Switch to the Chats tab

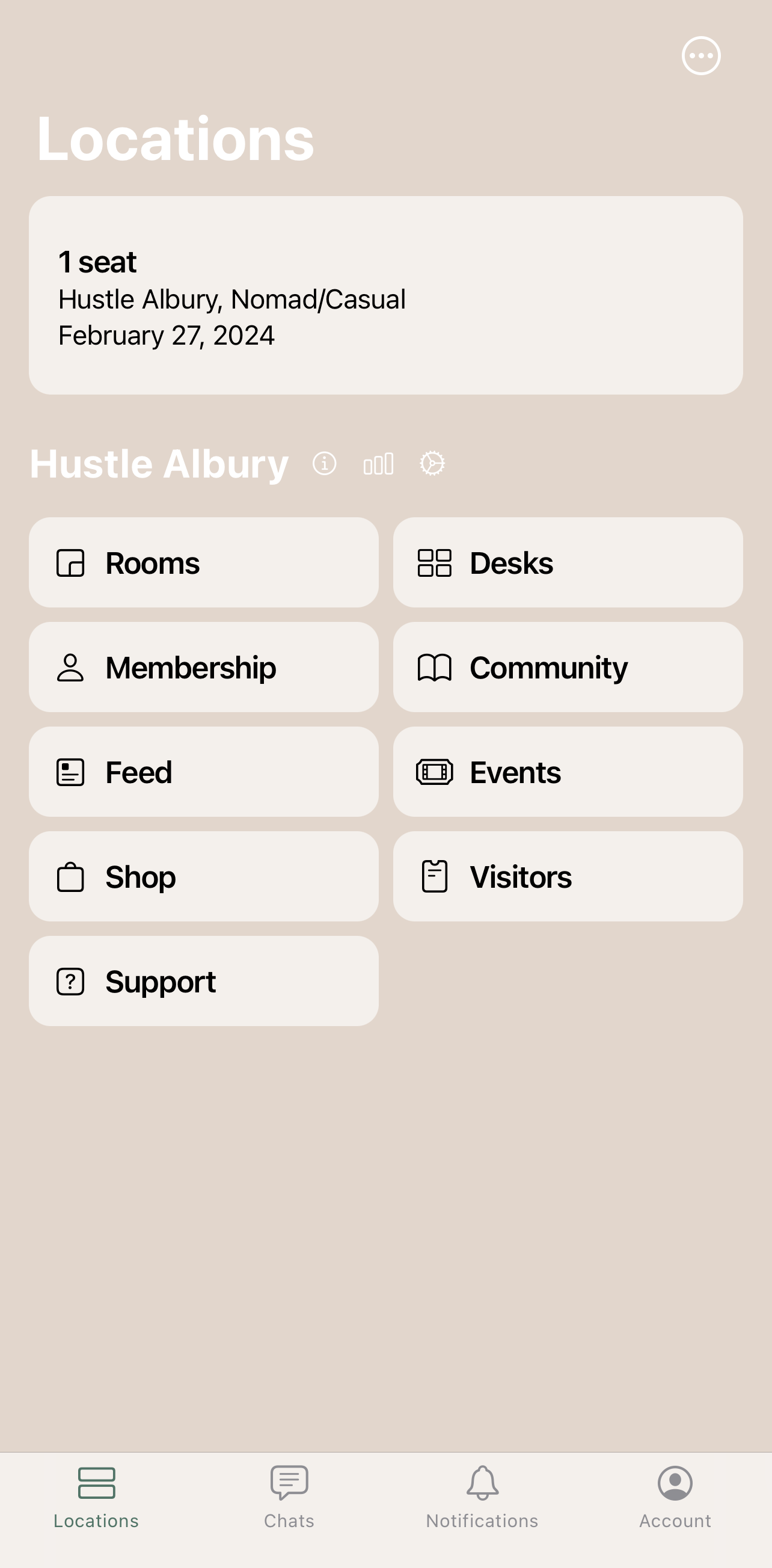pos(289,1498)
